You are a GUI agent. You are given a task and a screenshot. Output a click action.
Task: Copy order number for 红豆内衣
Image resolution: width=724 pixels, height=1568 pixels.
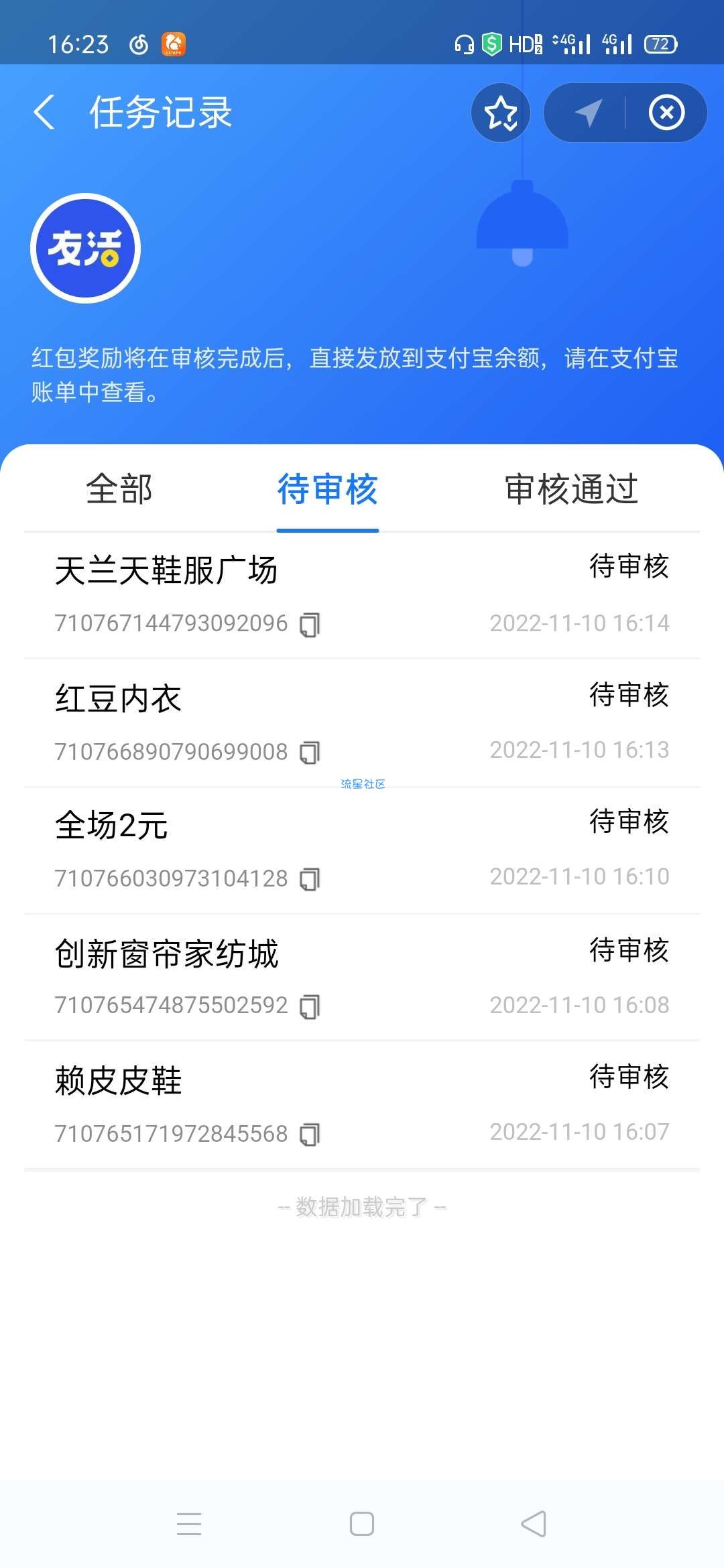309,753
